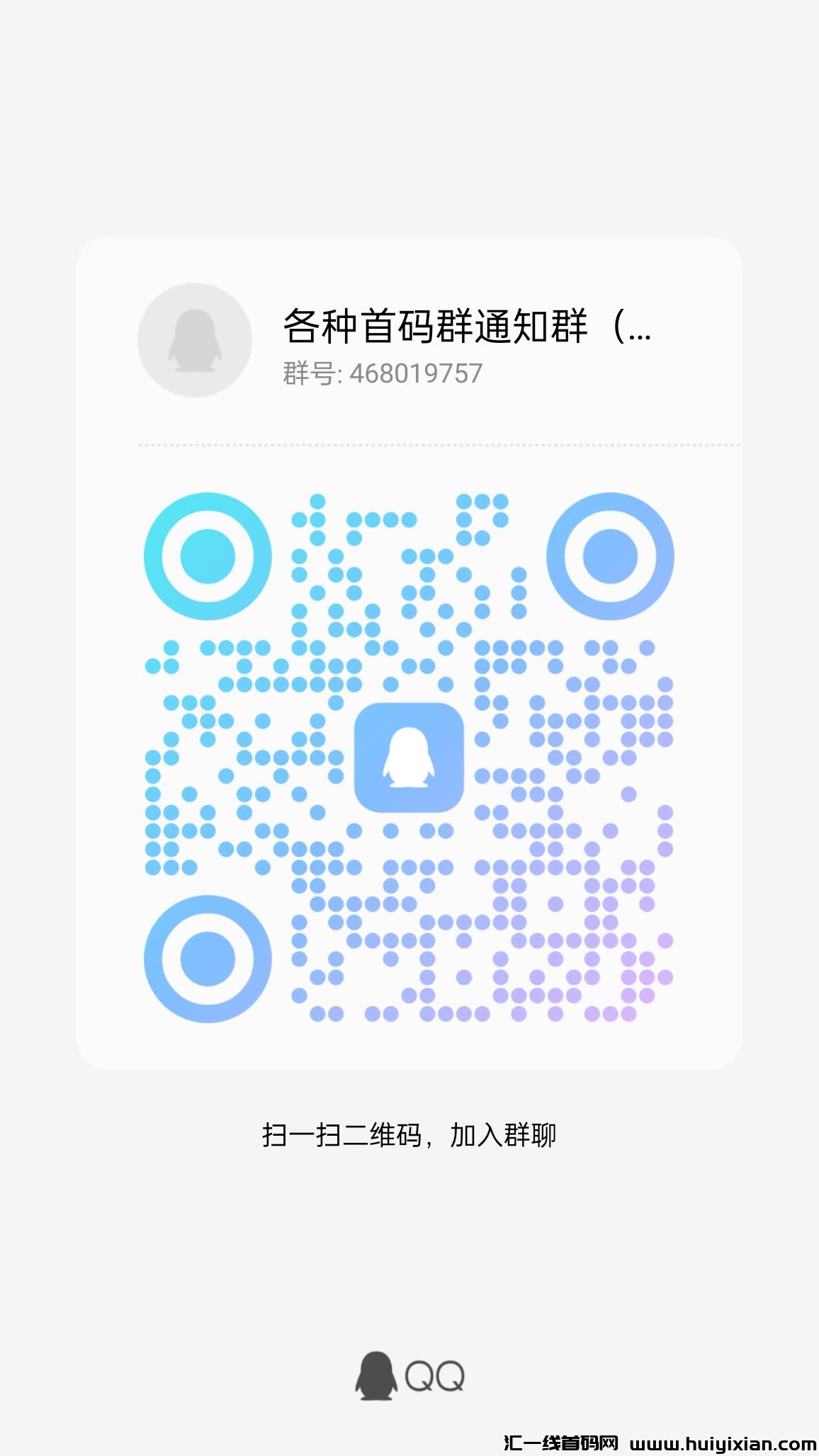Tap the group avatar placeholder image

[x=196, y=340]
